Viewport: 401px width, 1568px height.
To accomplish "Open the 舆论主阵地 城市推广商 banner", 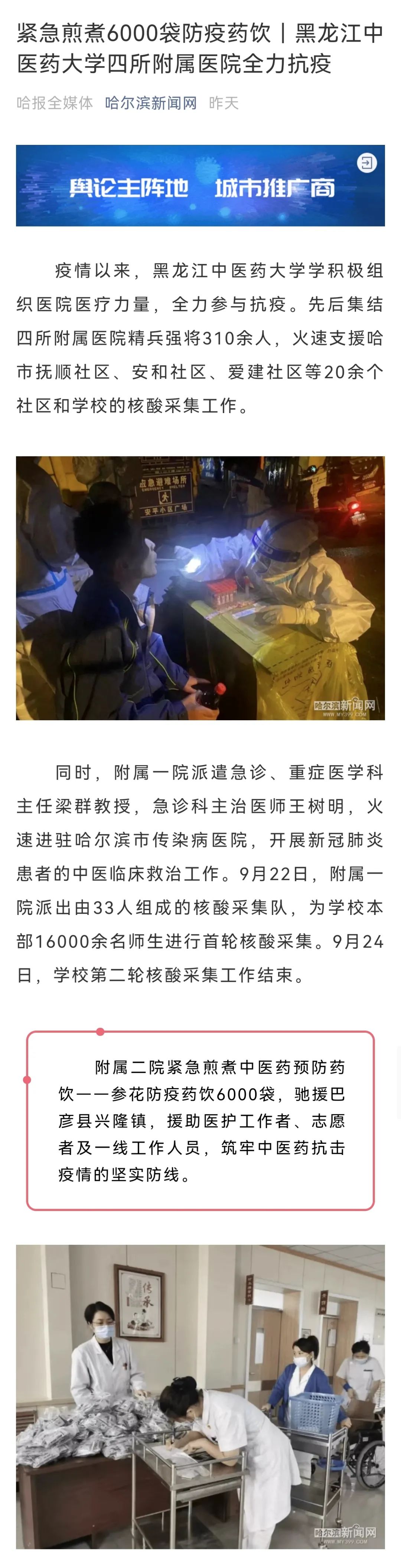I will pyautogui.click(x=200, y=186).
